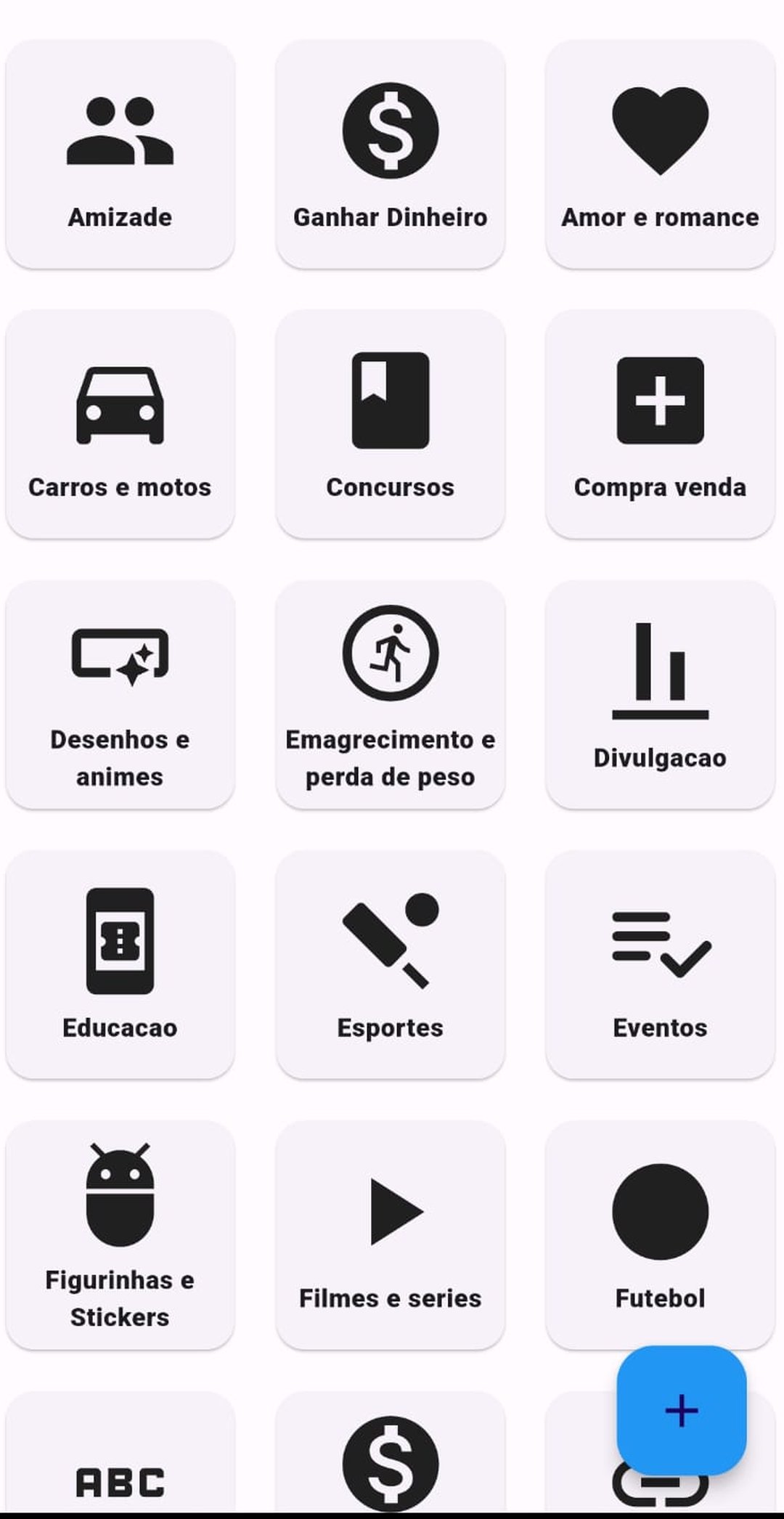Open Desenhos e animes category
This screenshot has height=1519, width=784.
(120, 694)
